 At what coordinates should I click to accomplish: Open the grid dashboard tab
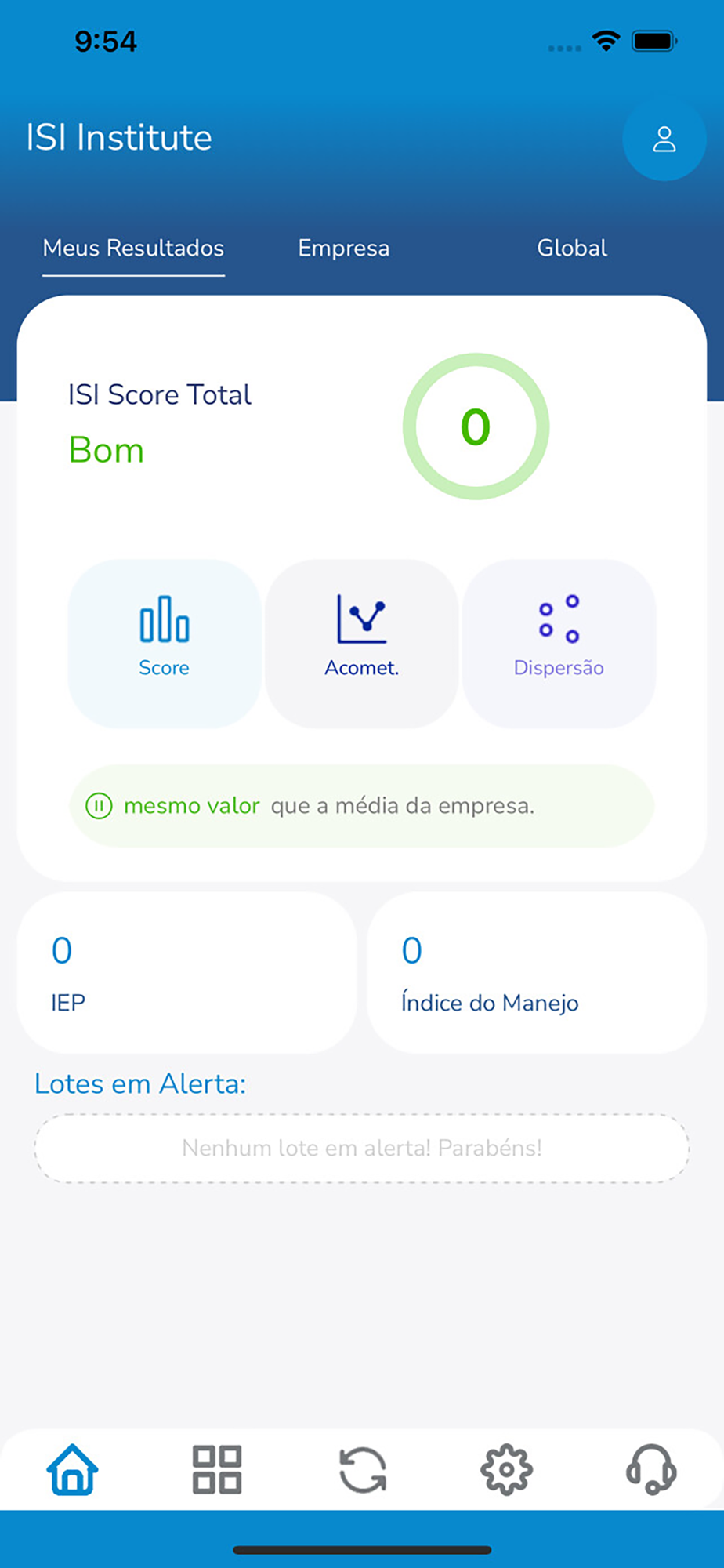pos(217,1469)
